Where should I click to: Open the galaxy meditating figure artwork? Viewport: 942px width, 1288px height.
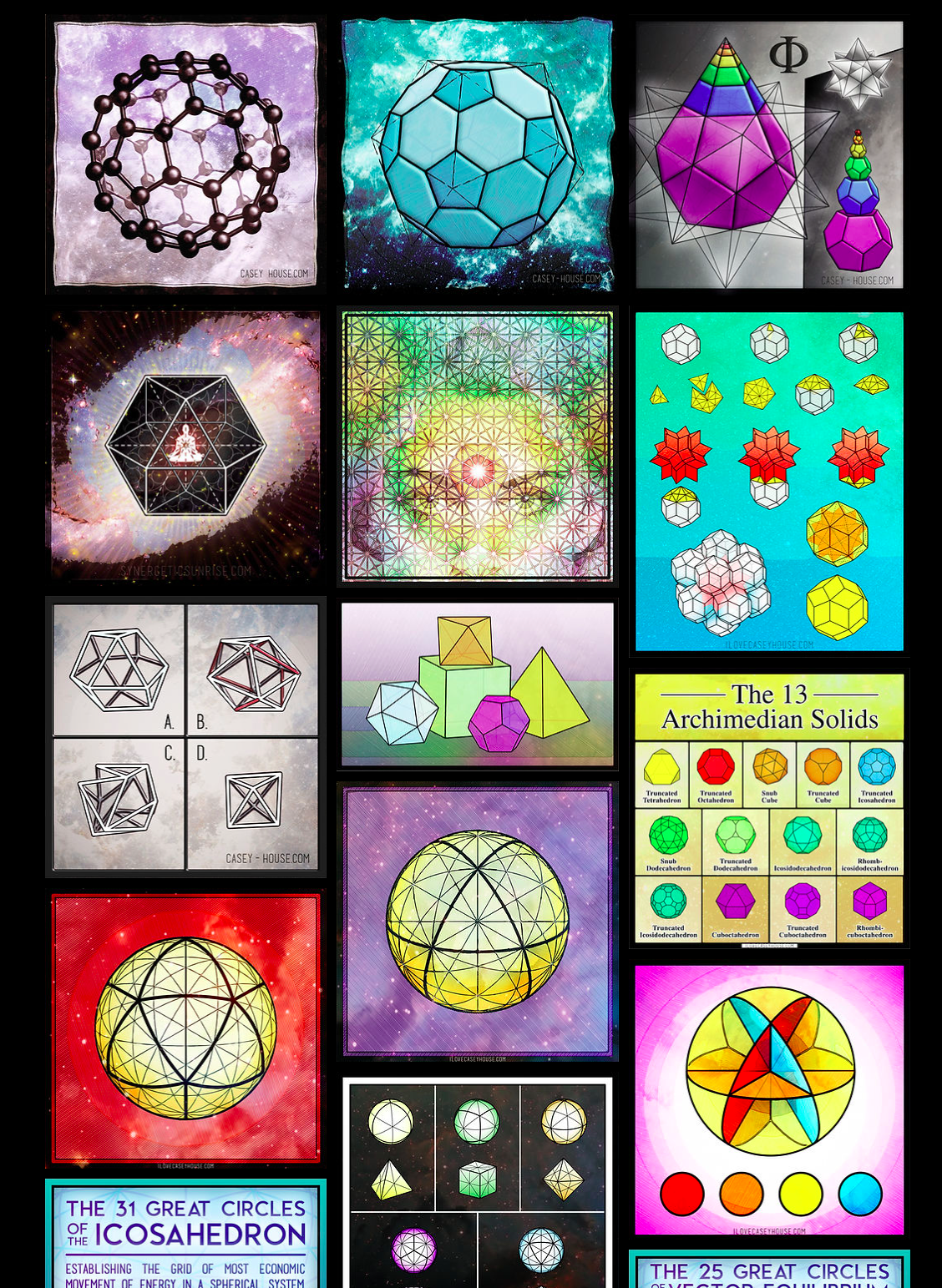[185, 445]
